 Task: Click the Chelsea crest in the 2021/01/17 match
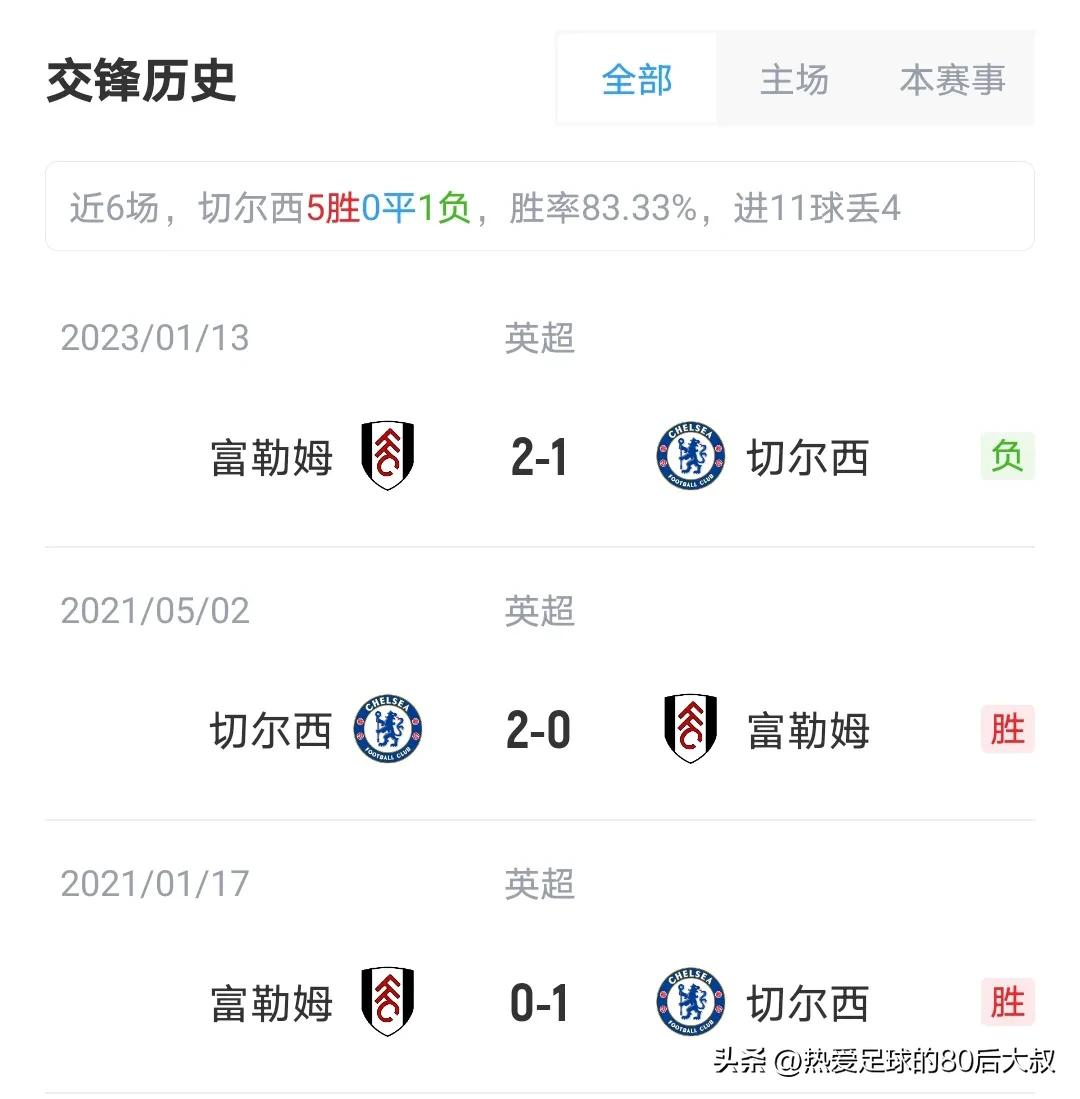tap(688, 1002)
